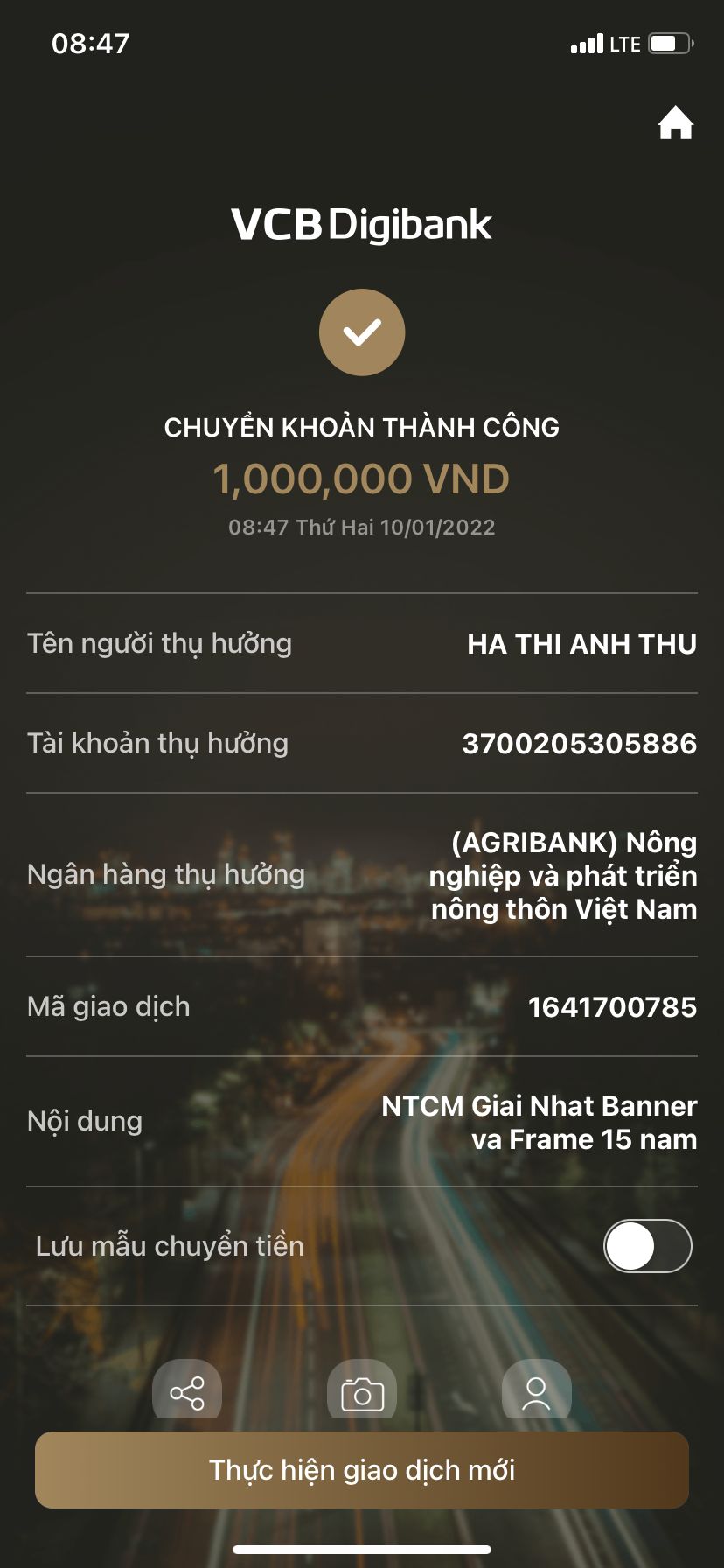724x1568 pixels.
Task: Enable the Lưu mẫu chuyển tiền switch
Action: 647,1246
